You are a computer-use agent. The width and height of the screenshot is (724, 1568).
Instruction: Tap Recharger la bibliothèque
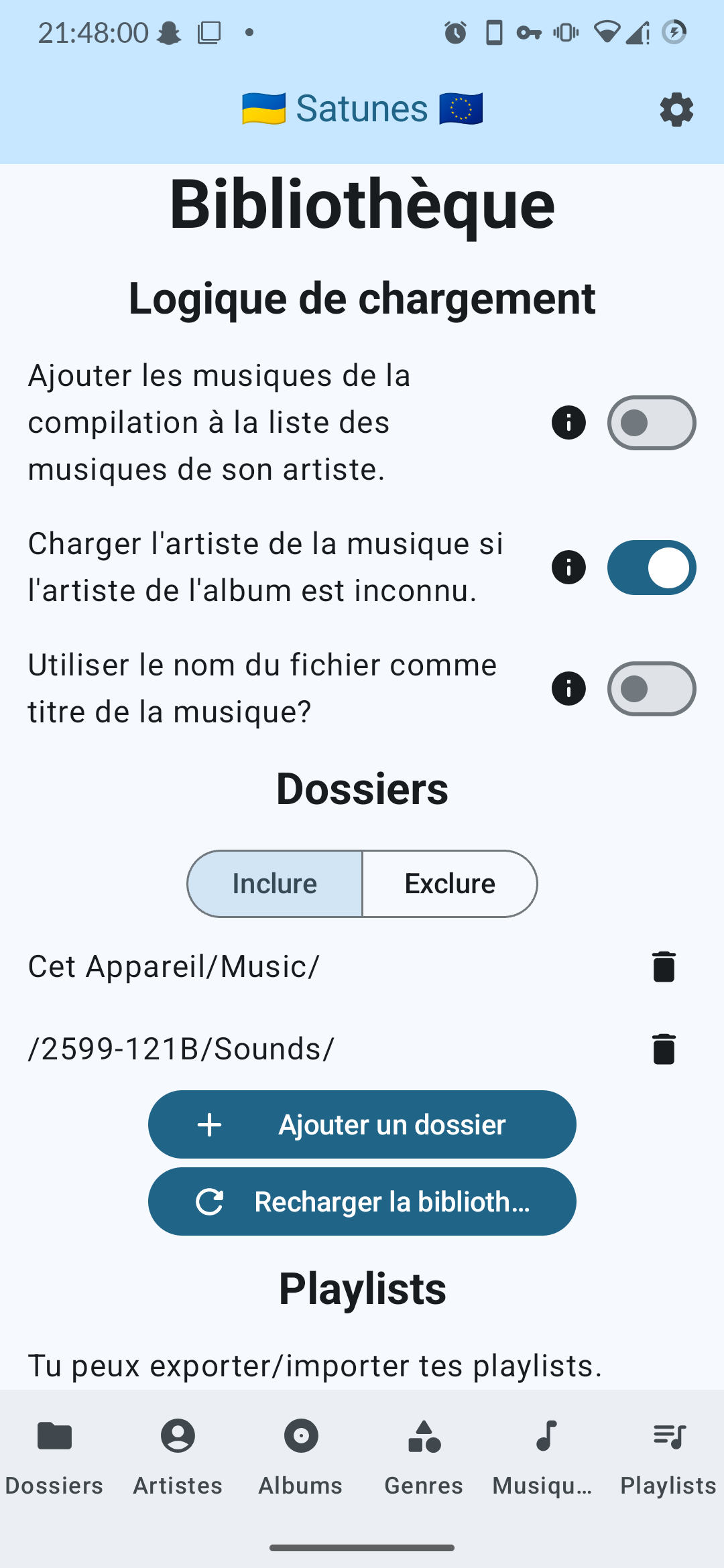[362, 1201]
